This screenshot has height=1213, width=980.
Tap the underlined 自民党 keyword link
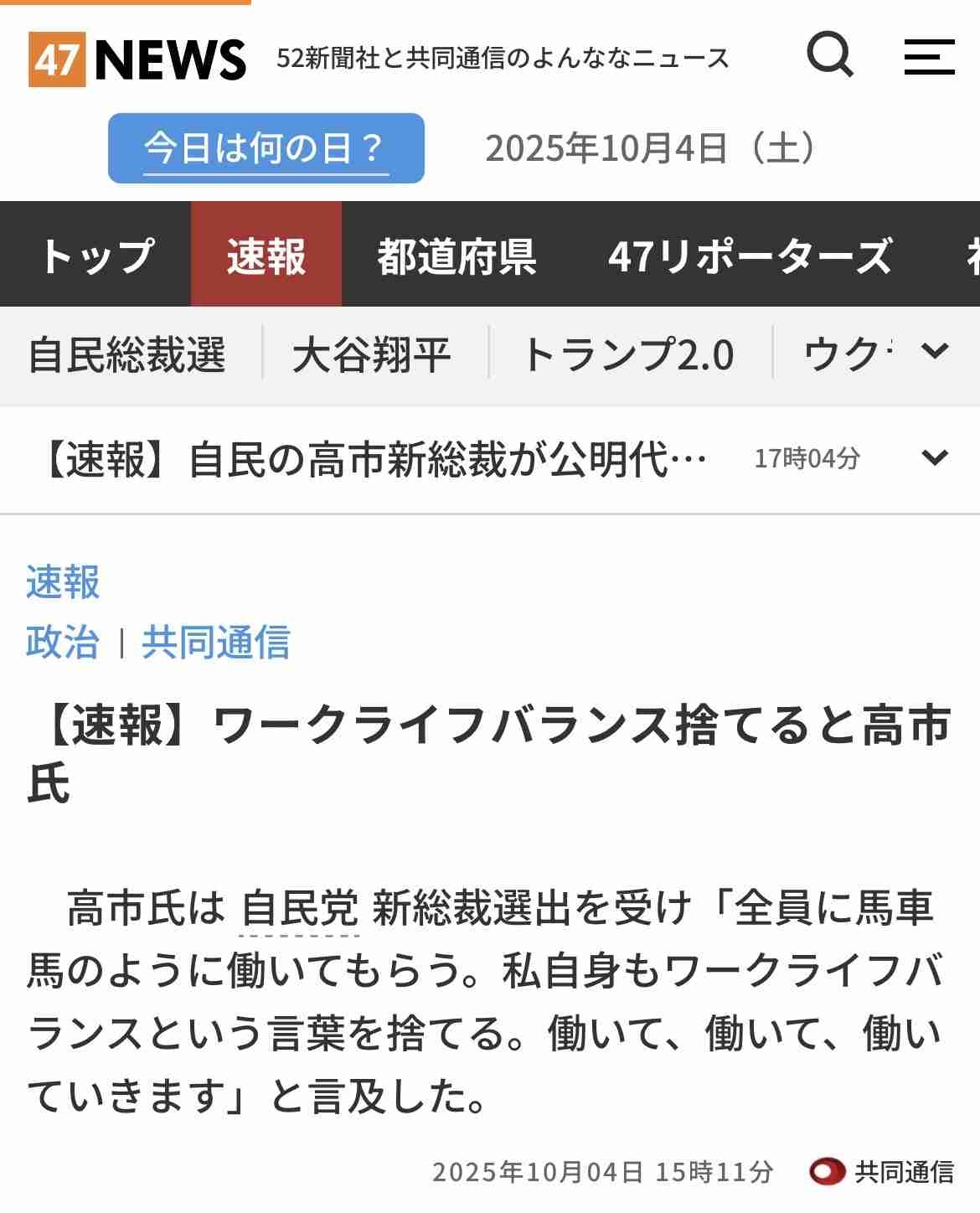[x=300, y=910]
